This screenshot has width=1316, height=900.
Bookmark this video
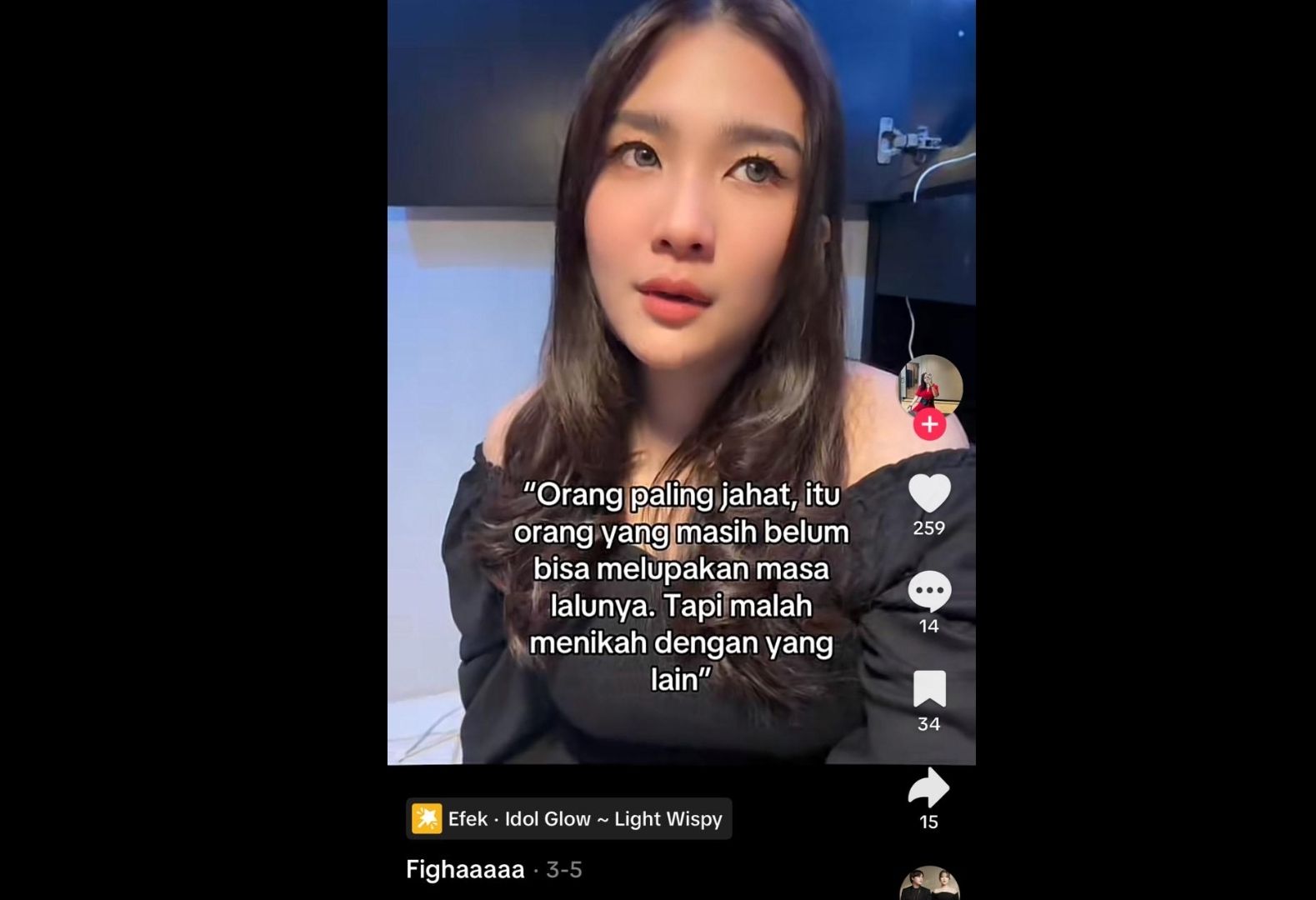pyautogui.click(x=928, y=689)
